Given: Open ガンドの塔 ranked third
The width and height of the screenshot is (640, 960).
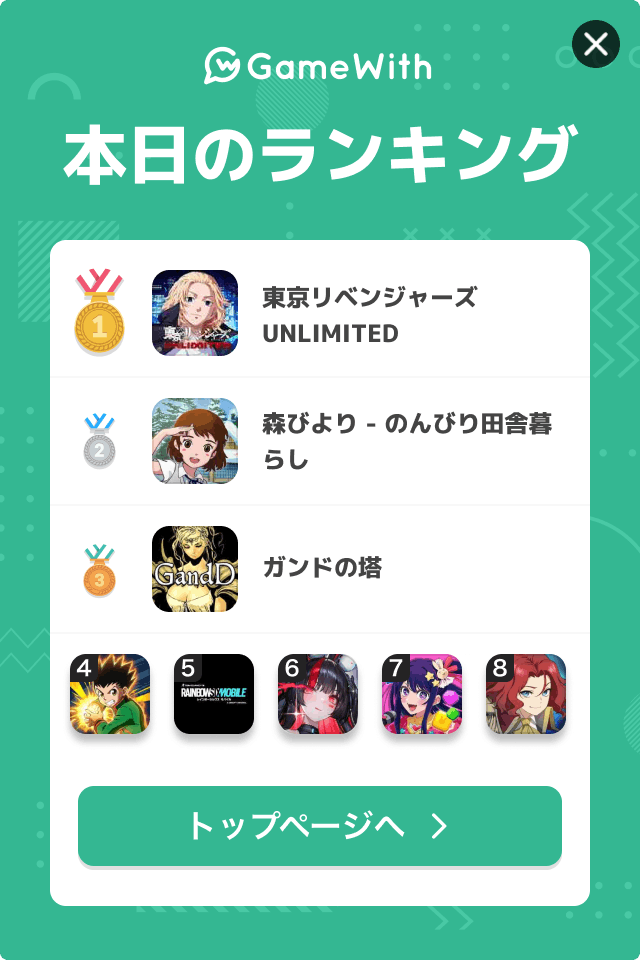Looking at the screenshot, I should (320, 569).
